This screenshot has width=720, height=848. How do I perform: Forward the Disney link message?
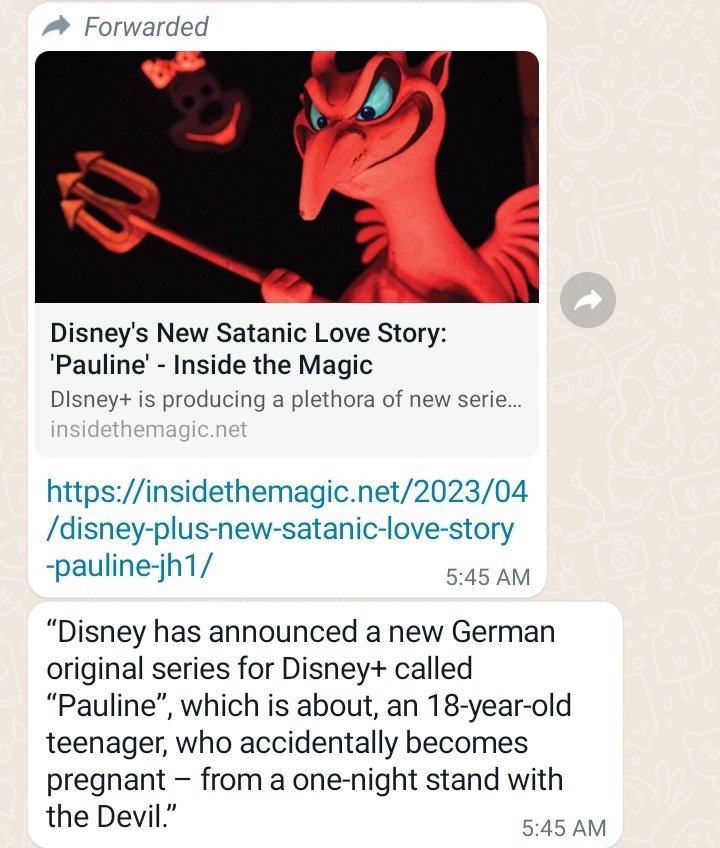(588, 300)
